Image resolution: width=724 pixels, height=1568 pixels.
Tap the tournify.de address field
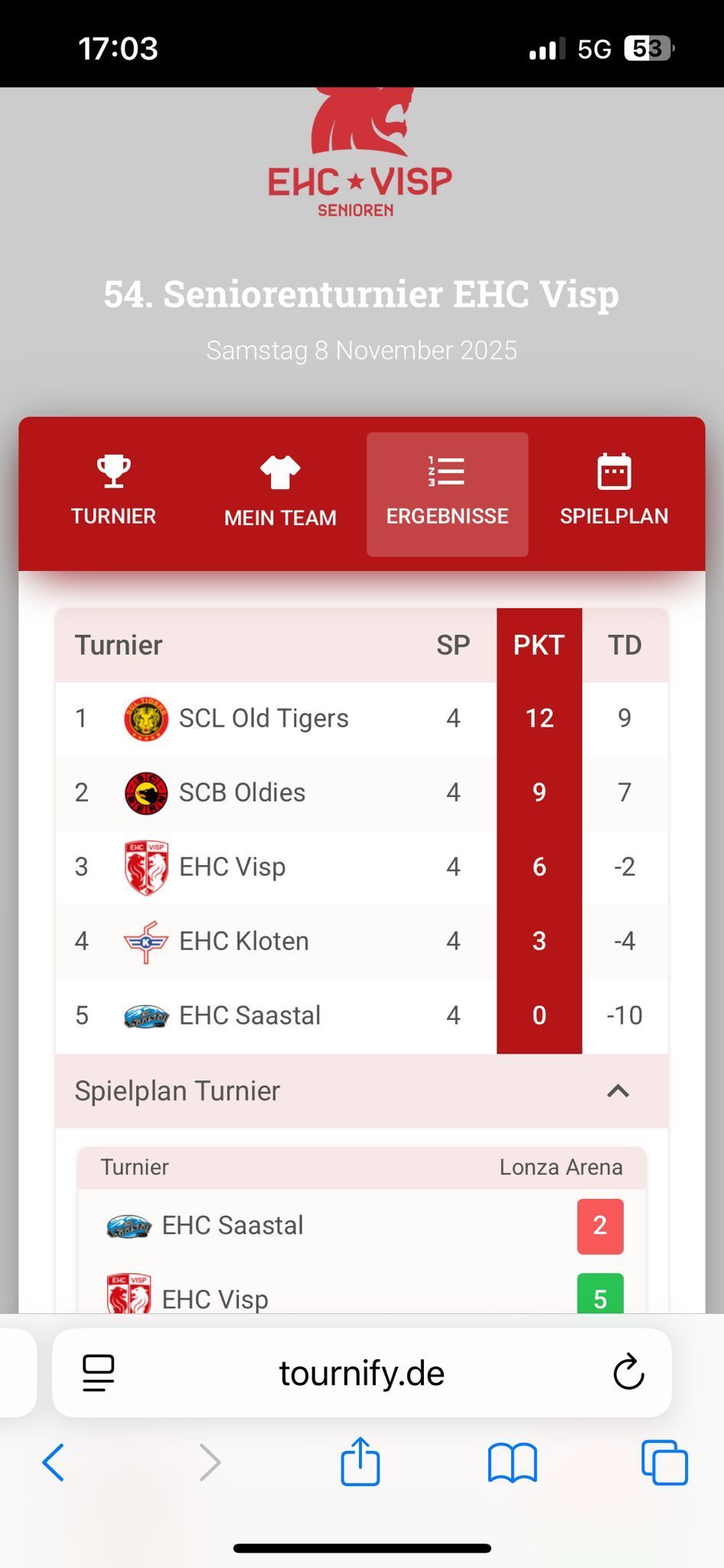click(361, 1373)
